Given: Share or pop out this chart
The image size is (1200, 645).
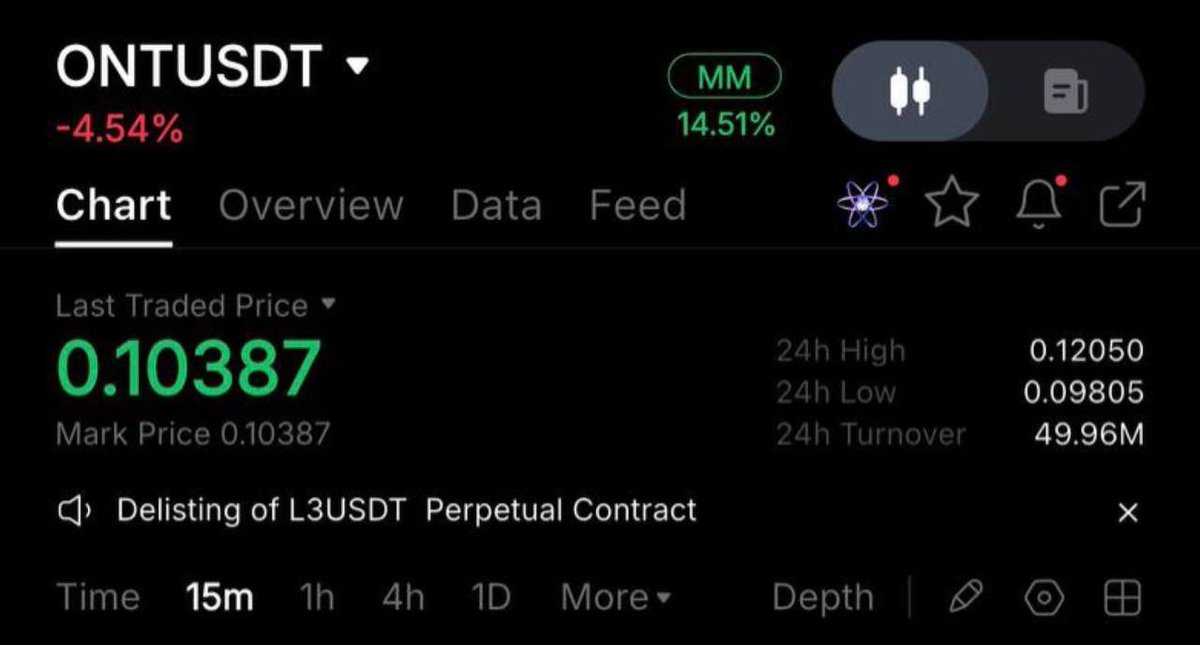Looking at the screenshot, I should point(1122,204).
